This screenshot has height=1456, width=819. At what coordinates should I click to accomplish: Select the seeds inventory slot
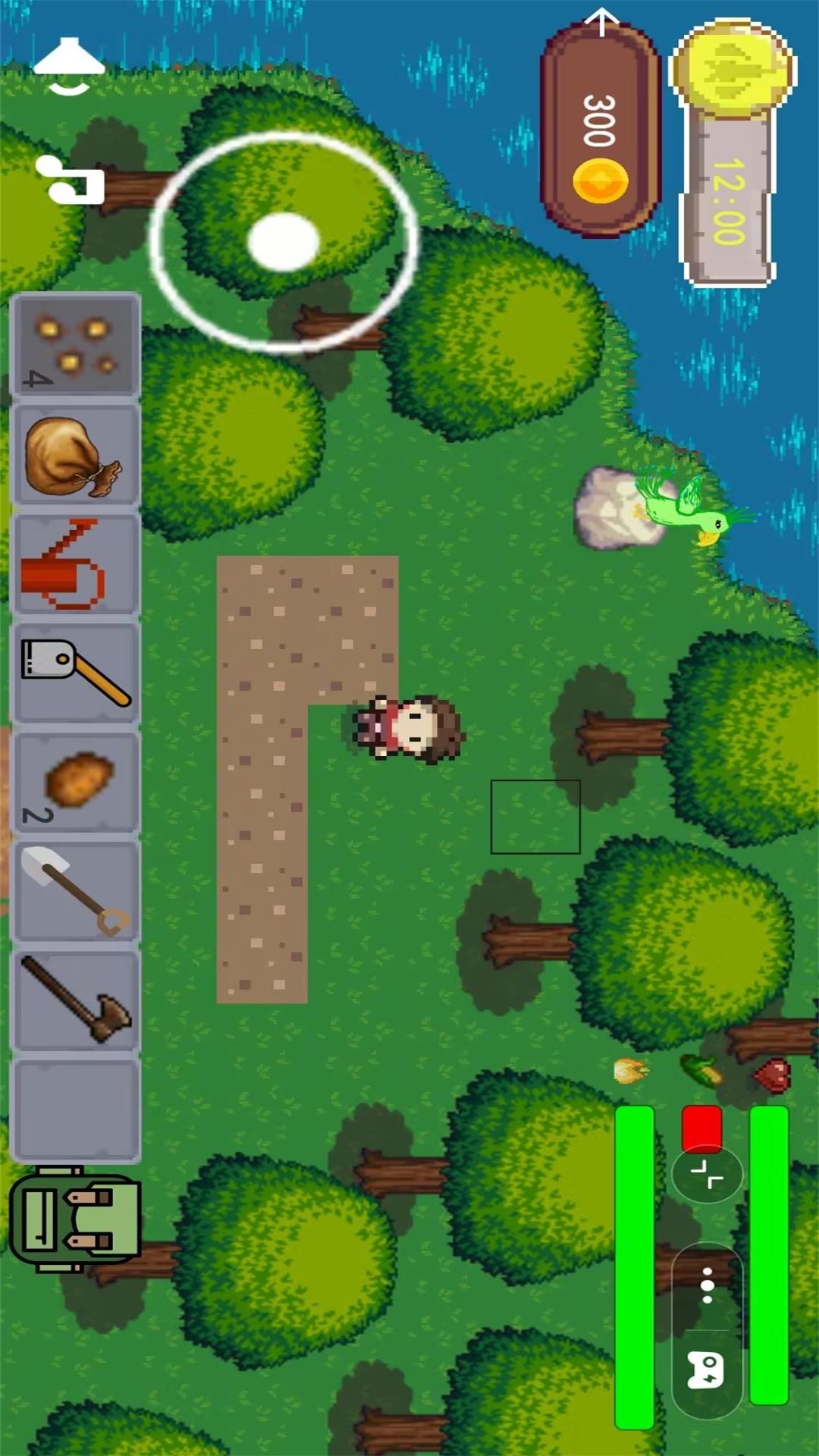point(75,347)
